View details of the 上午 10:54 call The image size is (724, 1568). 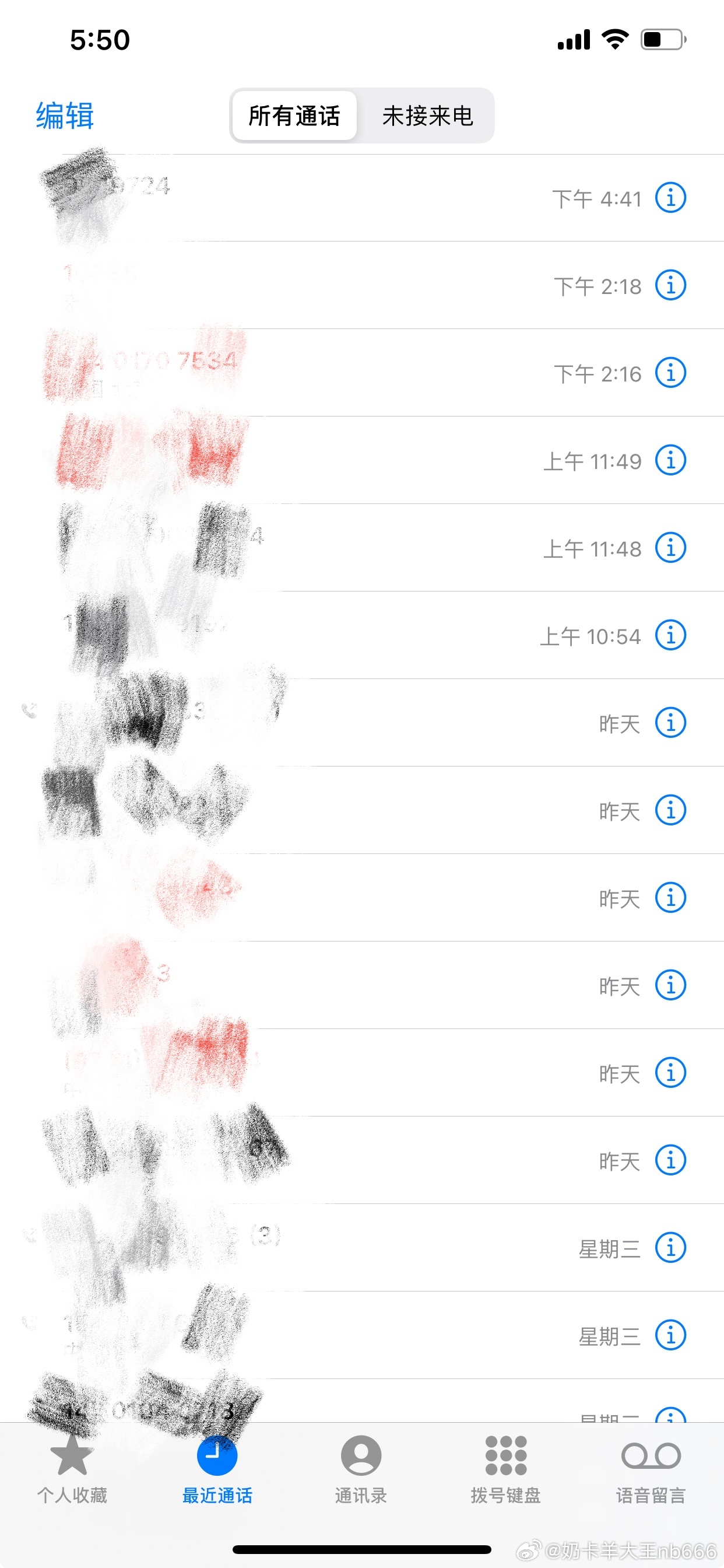tap(670, 635)
